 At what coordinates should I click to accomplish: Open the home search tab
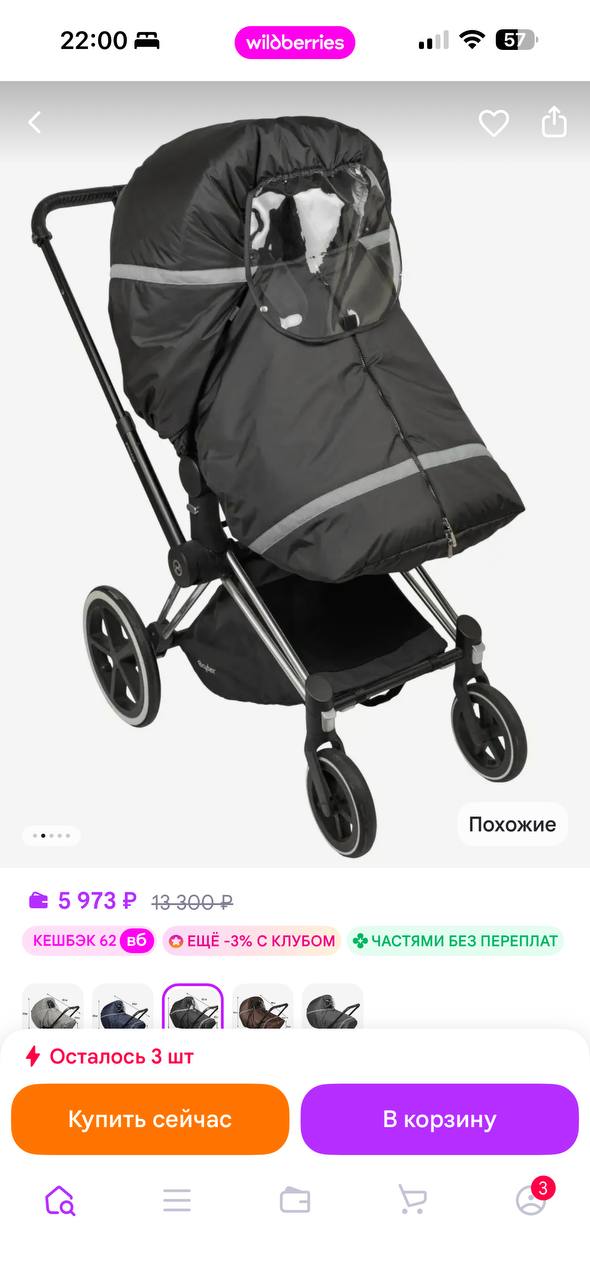[60, 1200]
